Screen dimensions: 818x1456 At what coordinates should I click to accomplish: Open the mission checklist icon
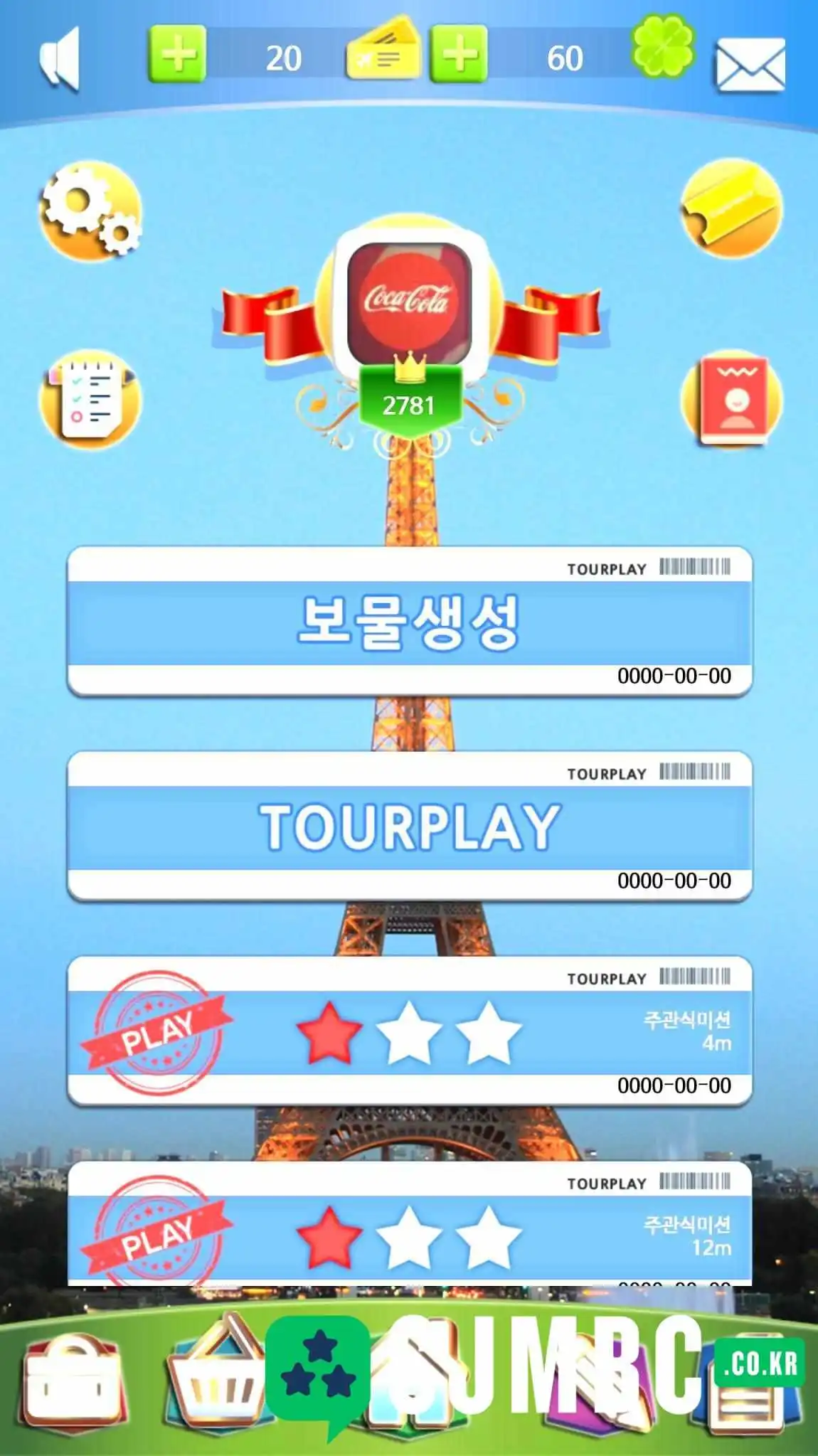pyautogui.click(x=90, y=400)
